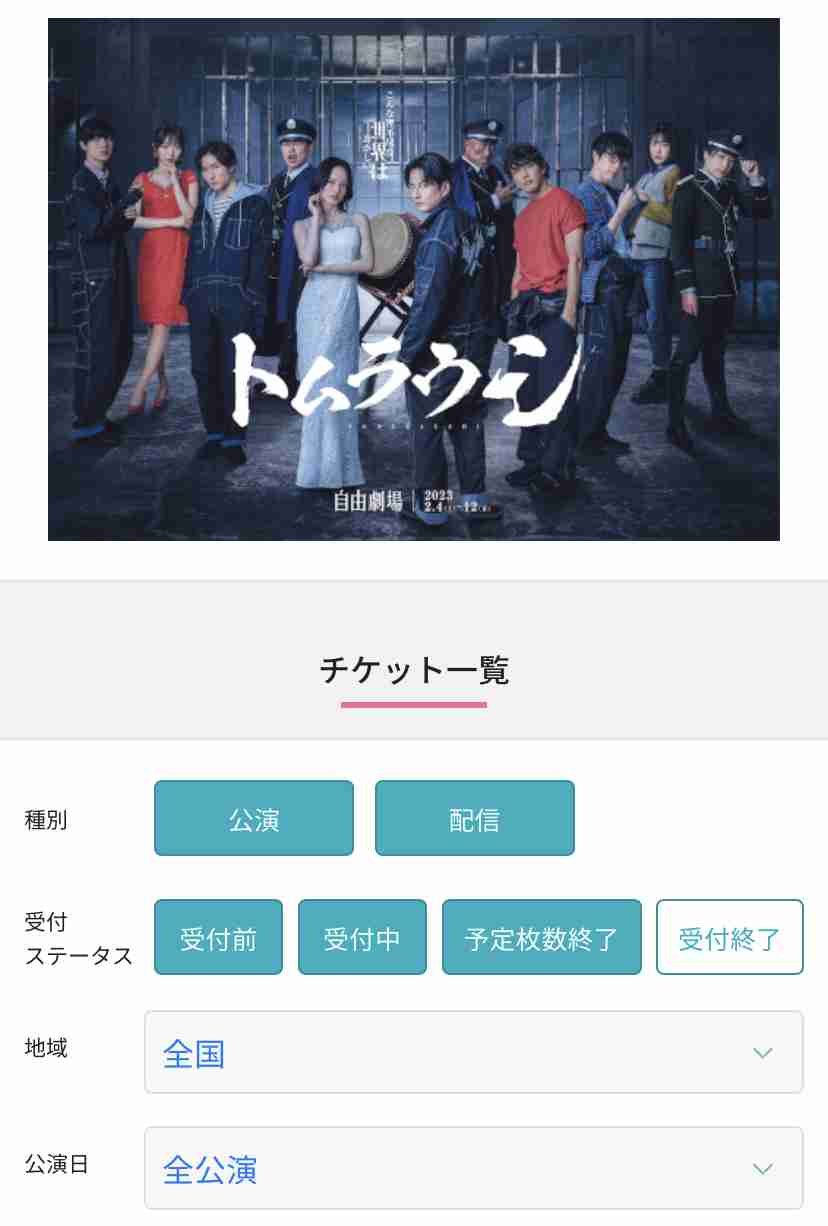The height and width of the screenshot is (1226, 828).
Task: Toggle the 受付前 status filter
Action: point(218,937)
